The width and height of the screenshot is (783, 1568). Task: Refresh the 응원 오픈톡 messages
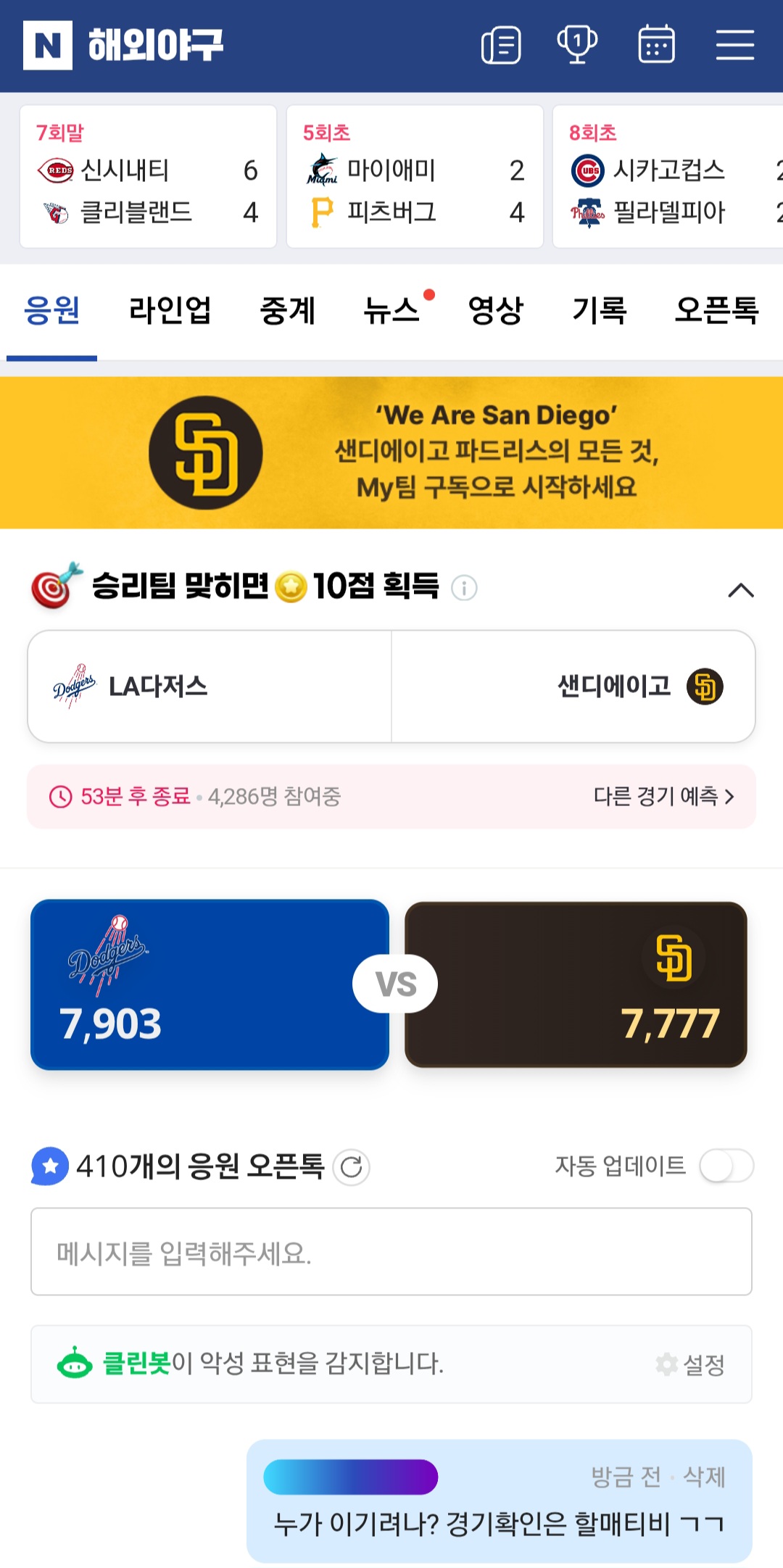point(352,1167)
